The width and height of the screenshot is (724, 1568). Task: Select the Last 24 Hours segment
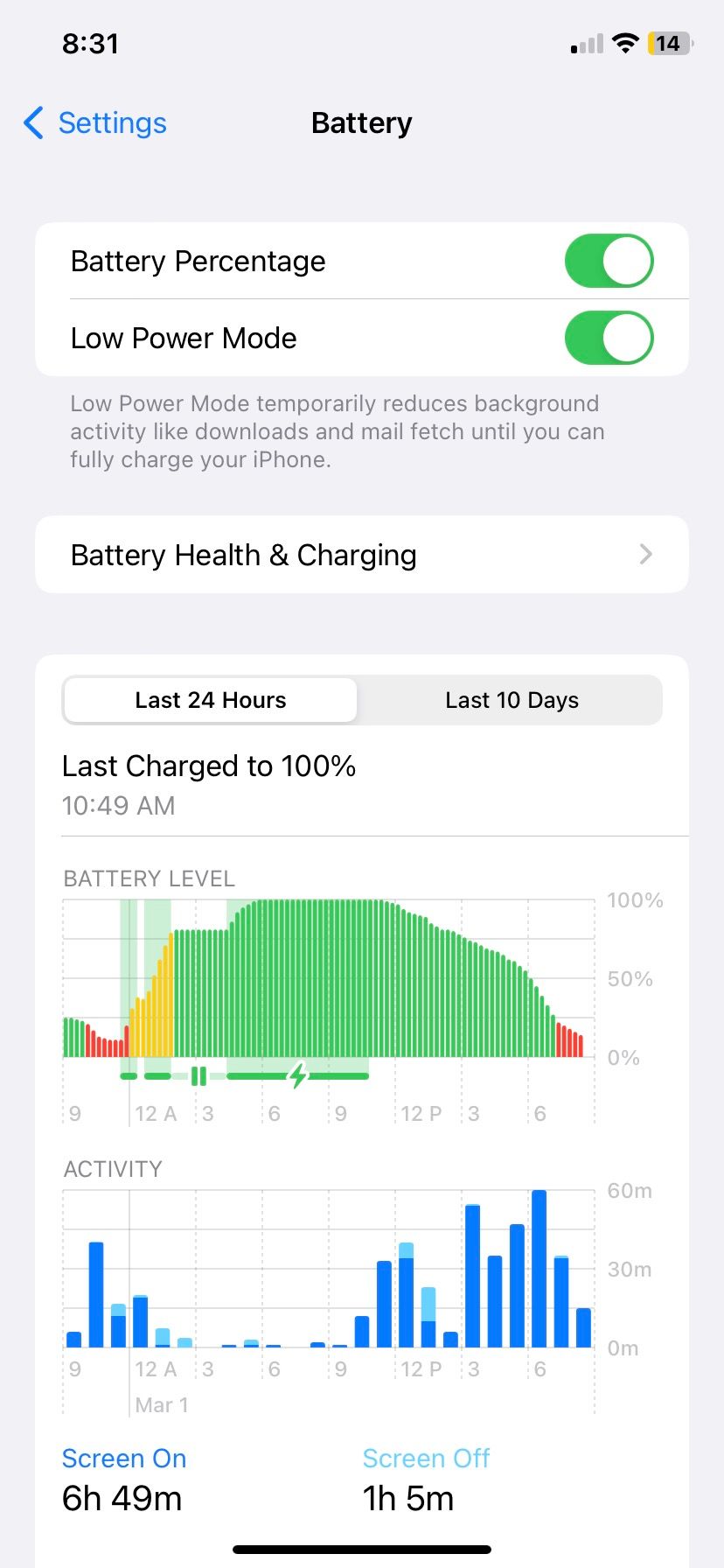tap(211, 700)
